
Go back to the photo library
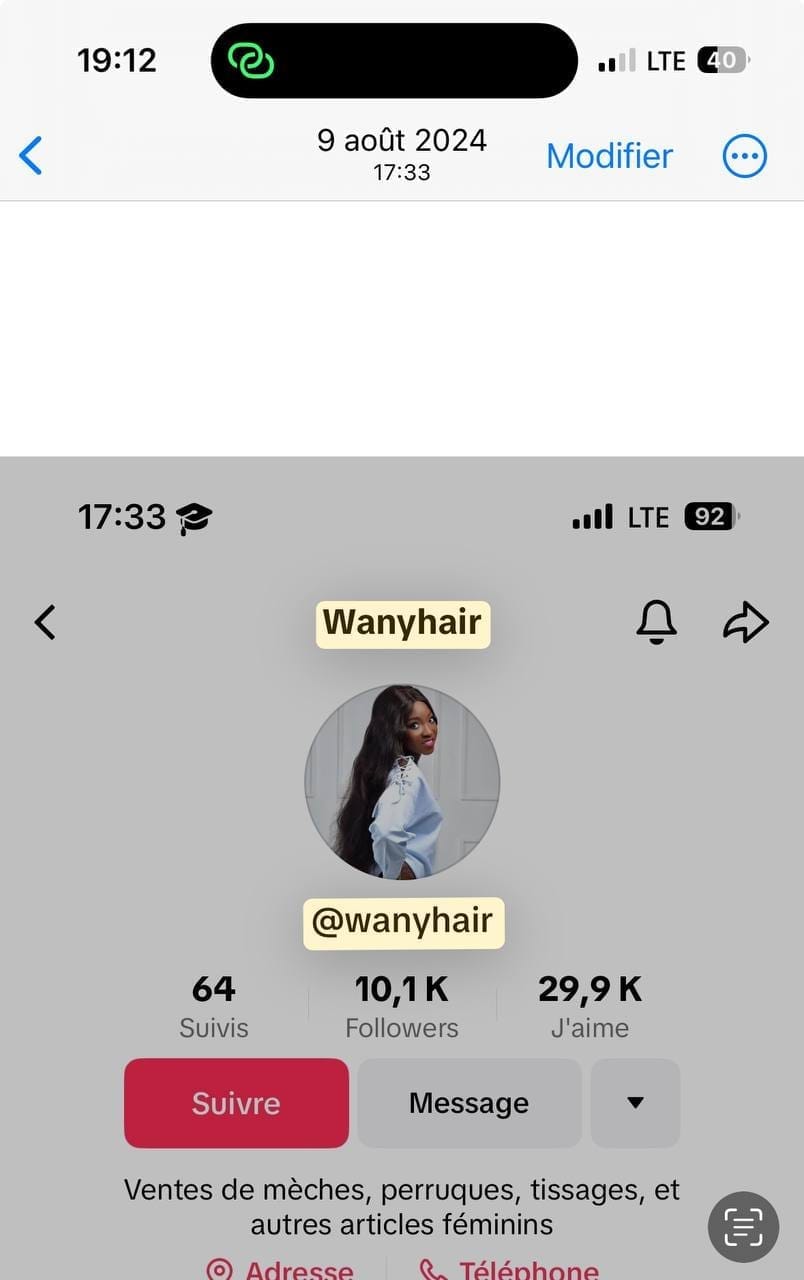pos(31,156)
